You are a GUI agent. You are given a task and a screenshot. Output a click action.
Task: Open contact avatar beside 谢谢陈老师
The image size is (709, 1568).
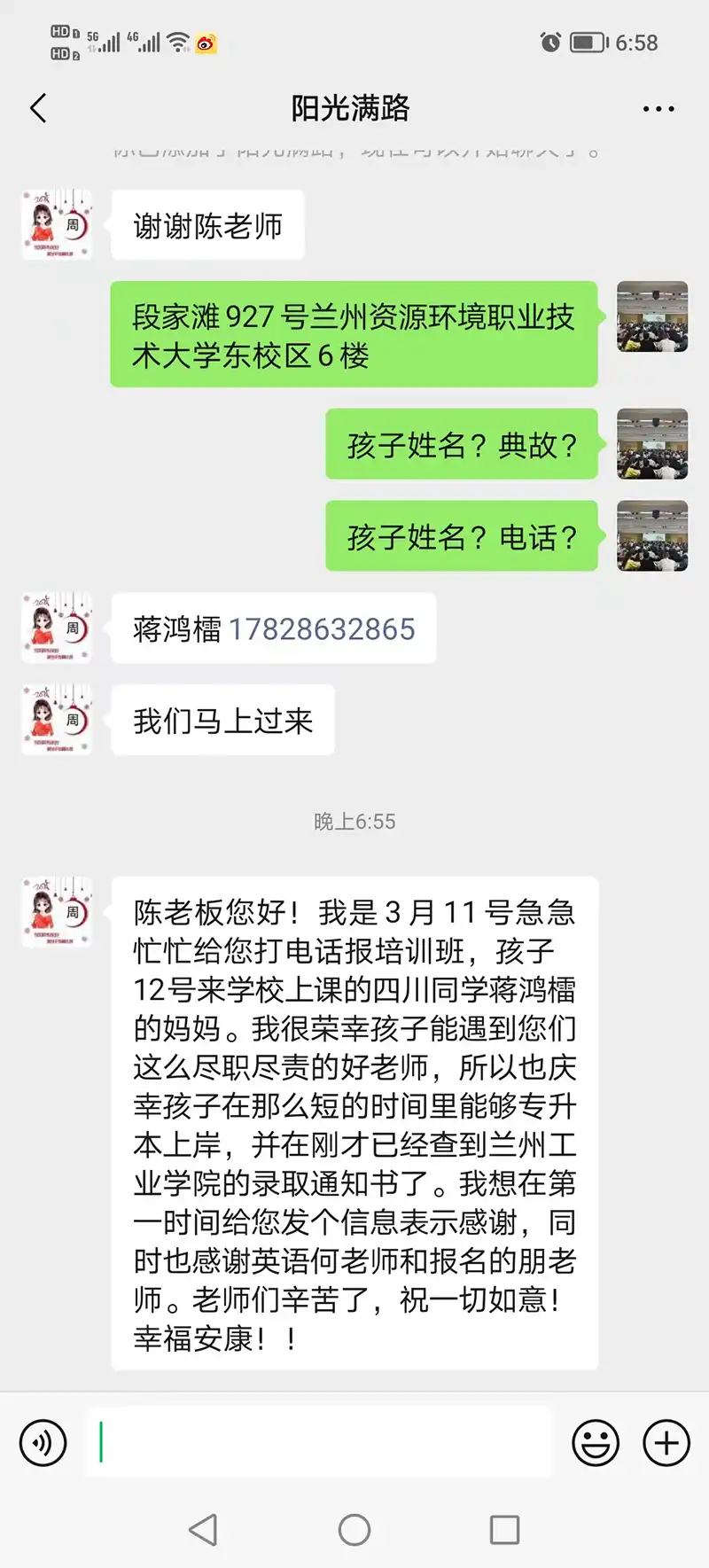point(57,224)
